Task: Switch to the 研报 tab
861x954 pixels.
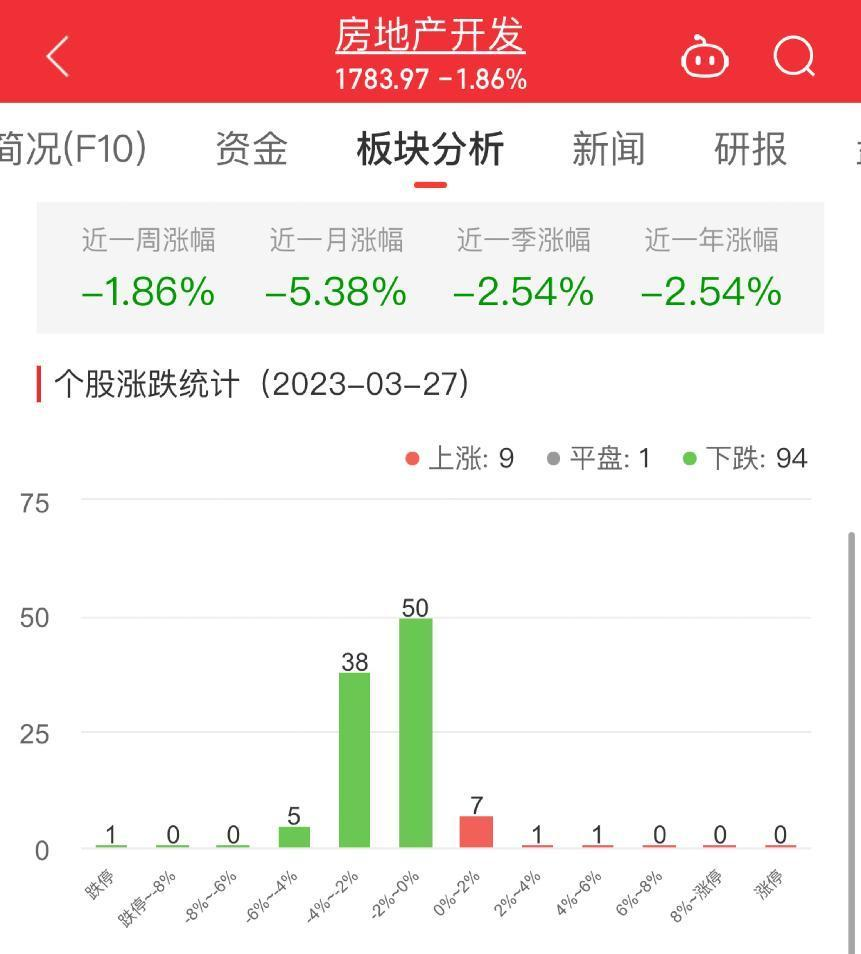Action: click(750, 149)
